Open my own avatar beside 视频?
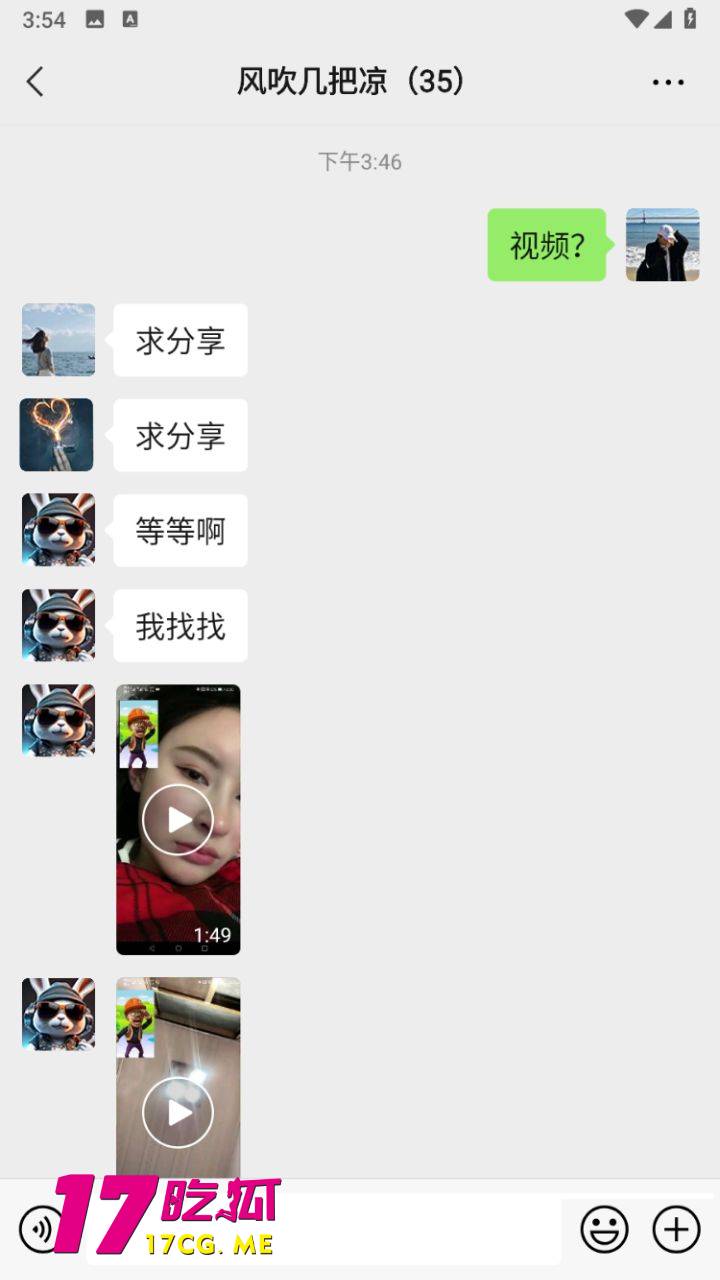 tap(662, 245)
